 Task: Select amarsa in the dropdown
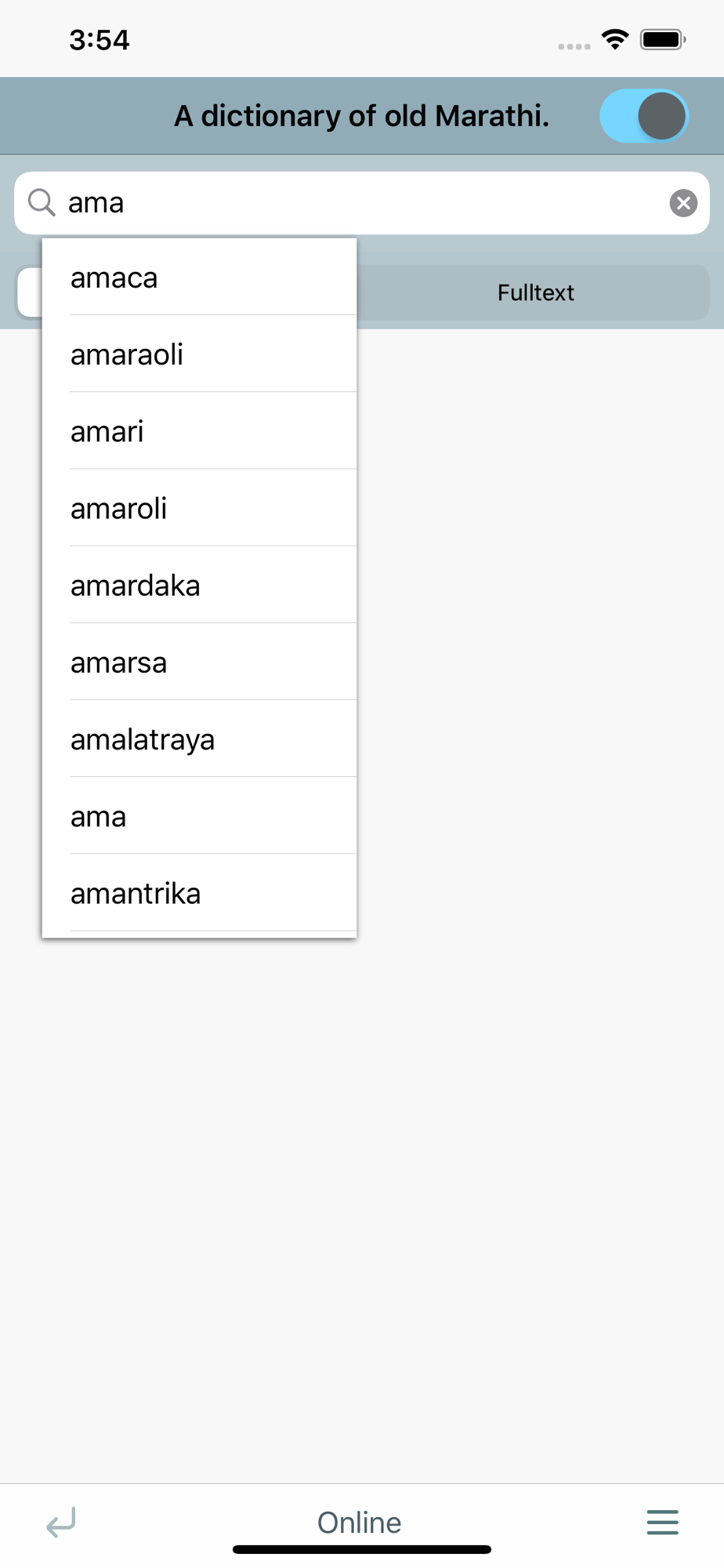[200, 661]
